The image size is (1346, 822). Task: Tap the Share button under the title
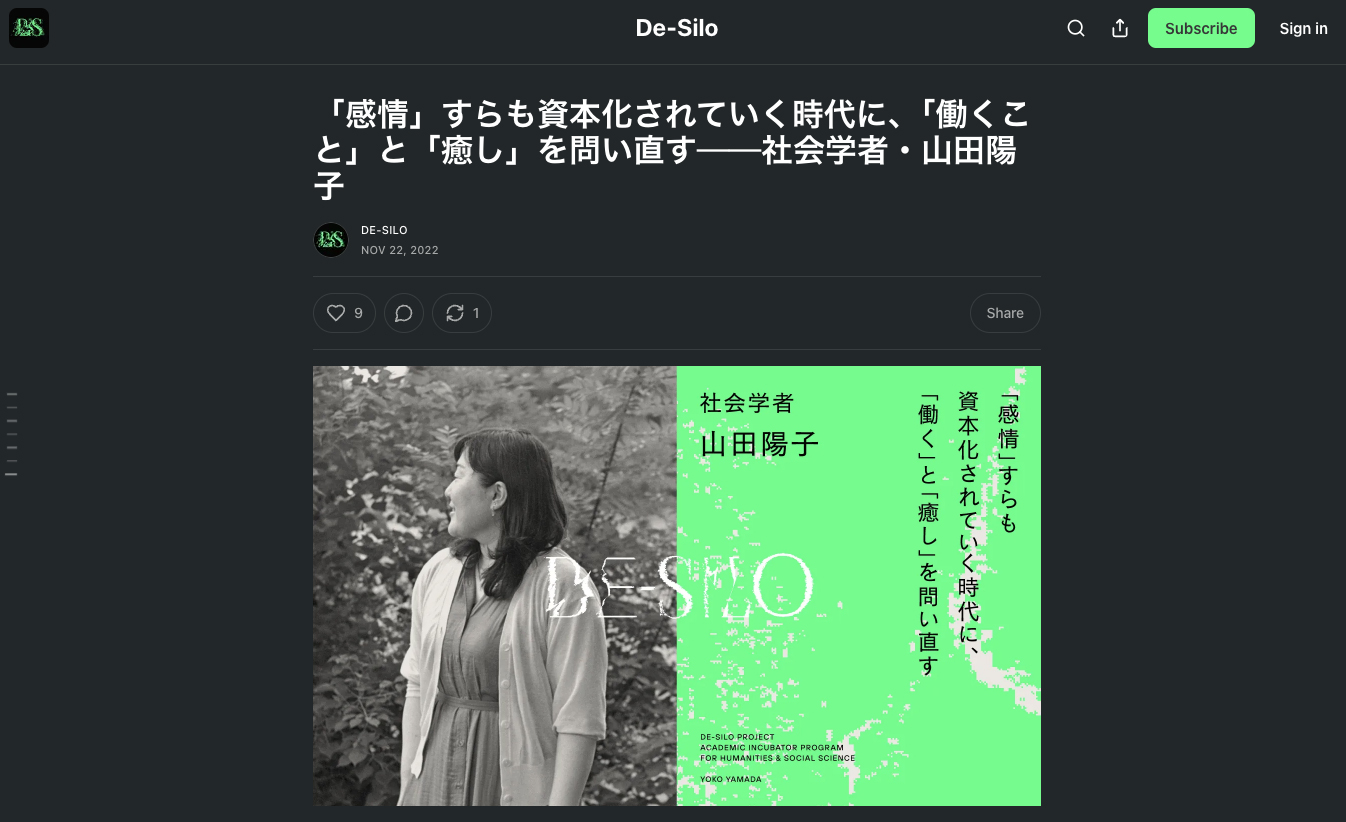click(x=1004, y=313)
